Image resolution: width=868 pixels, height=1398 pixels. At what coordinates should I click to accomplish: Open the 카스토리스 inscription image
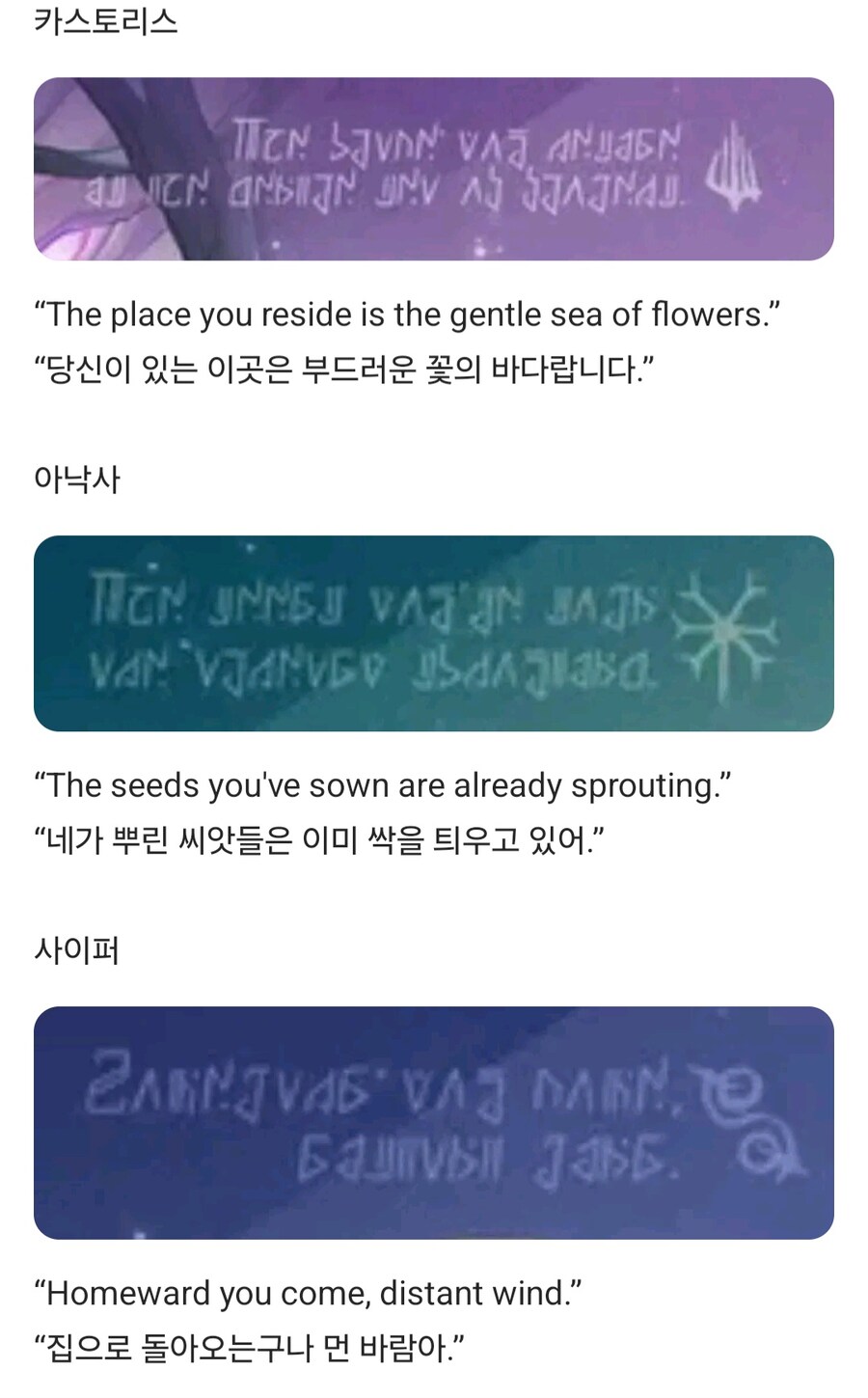tap(433, 169)
